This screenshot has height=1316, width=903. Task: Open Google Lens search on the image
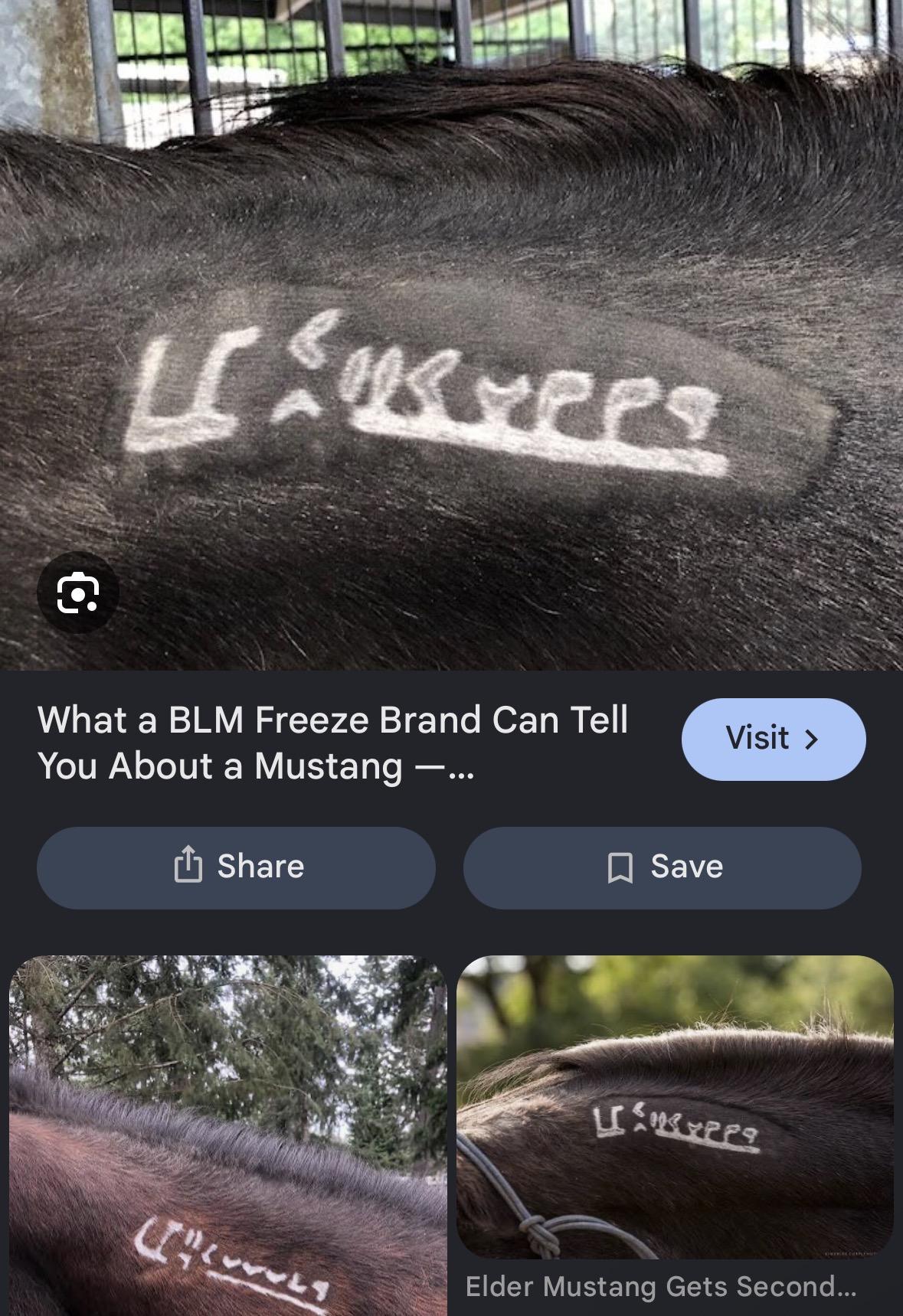pos(78,593)
